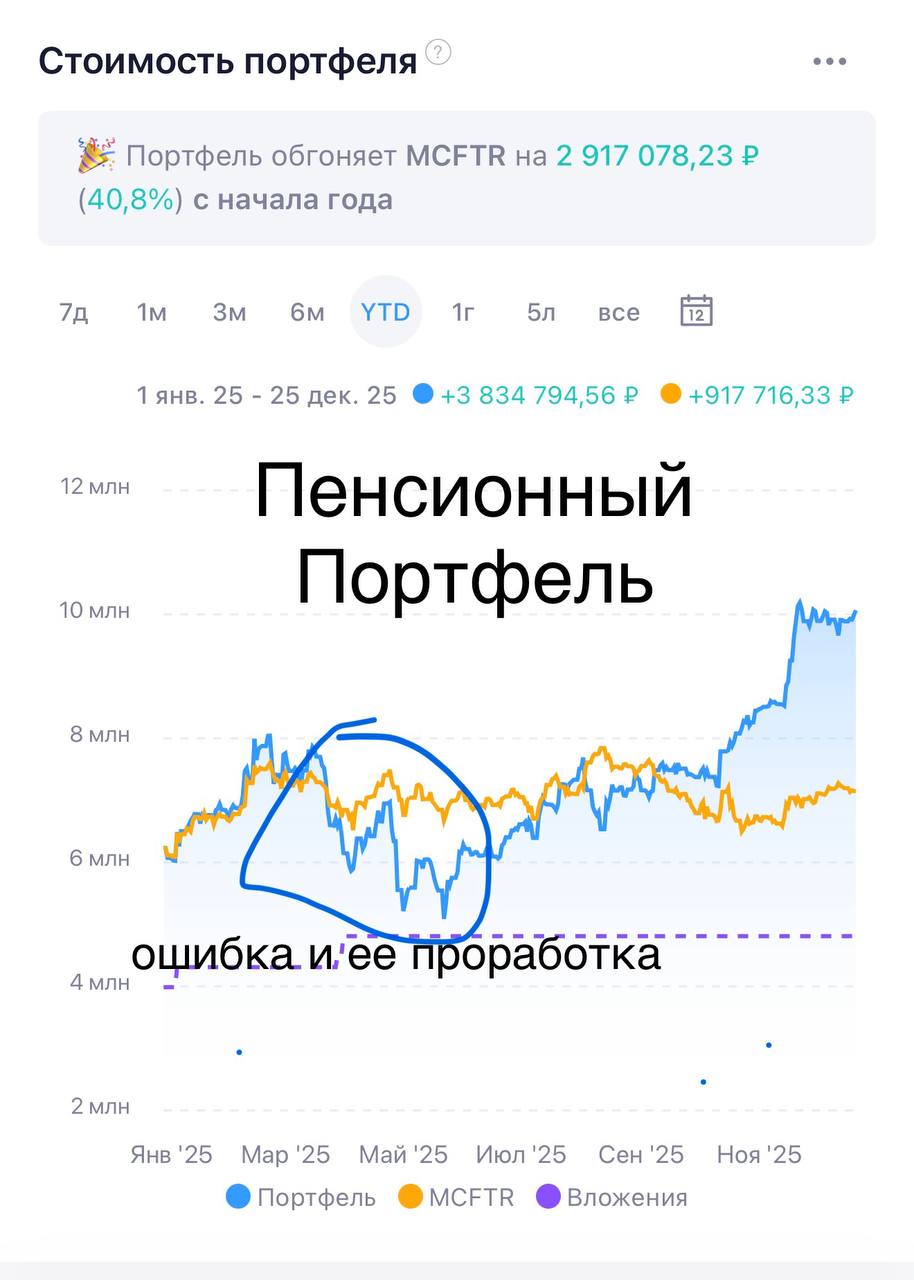Tap the YTD period chip
Viewport: 914px width, 1280px height.
tap(386, 312)
